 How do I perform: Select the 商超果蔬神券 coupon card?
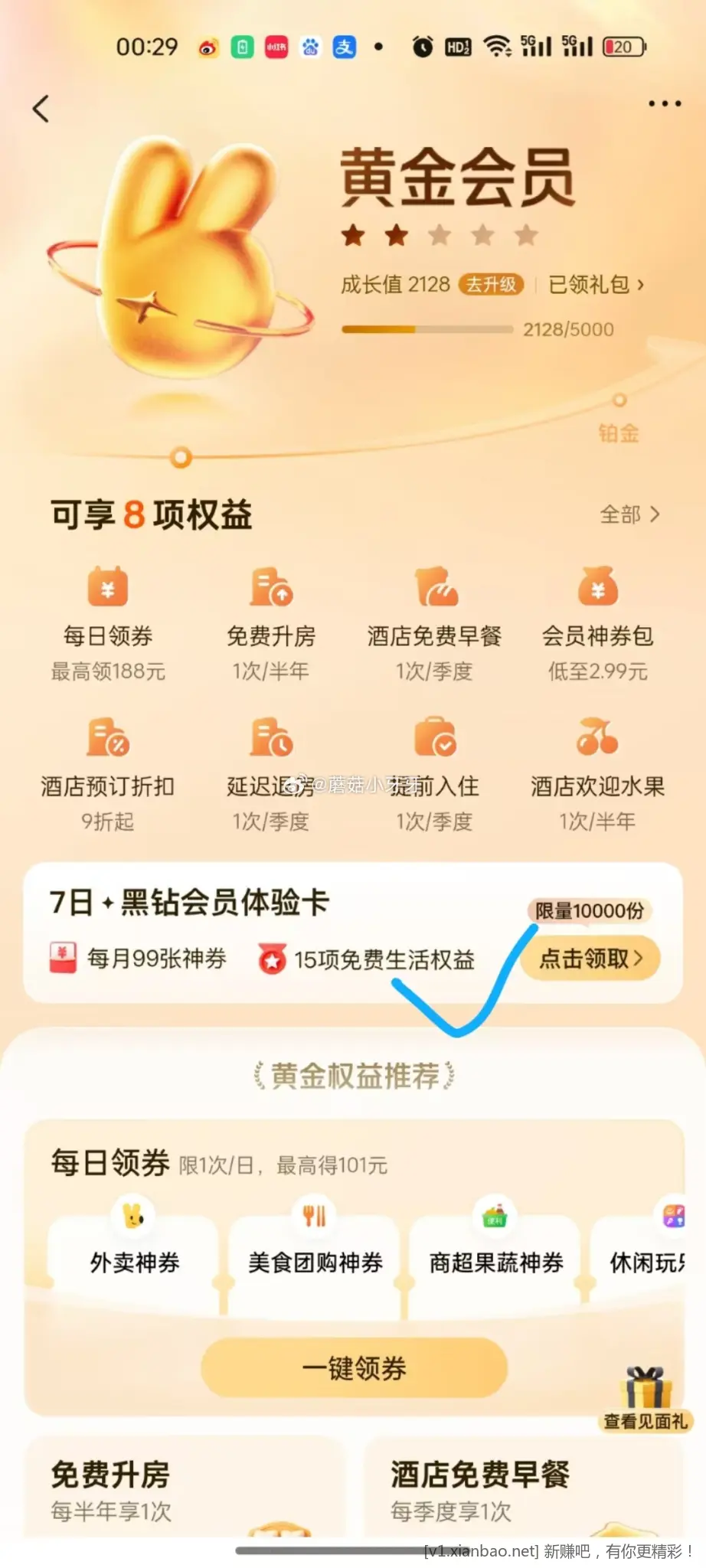[495, 1262]
